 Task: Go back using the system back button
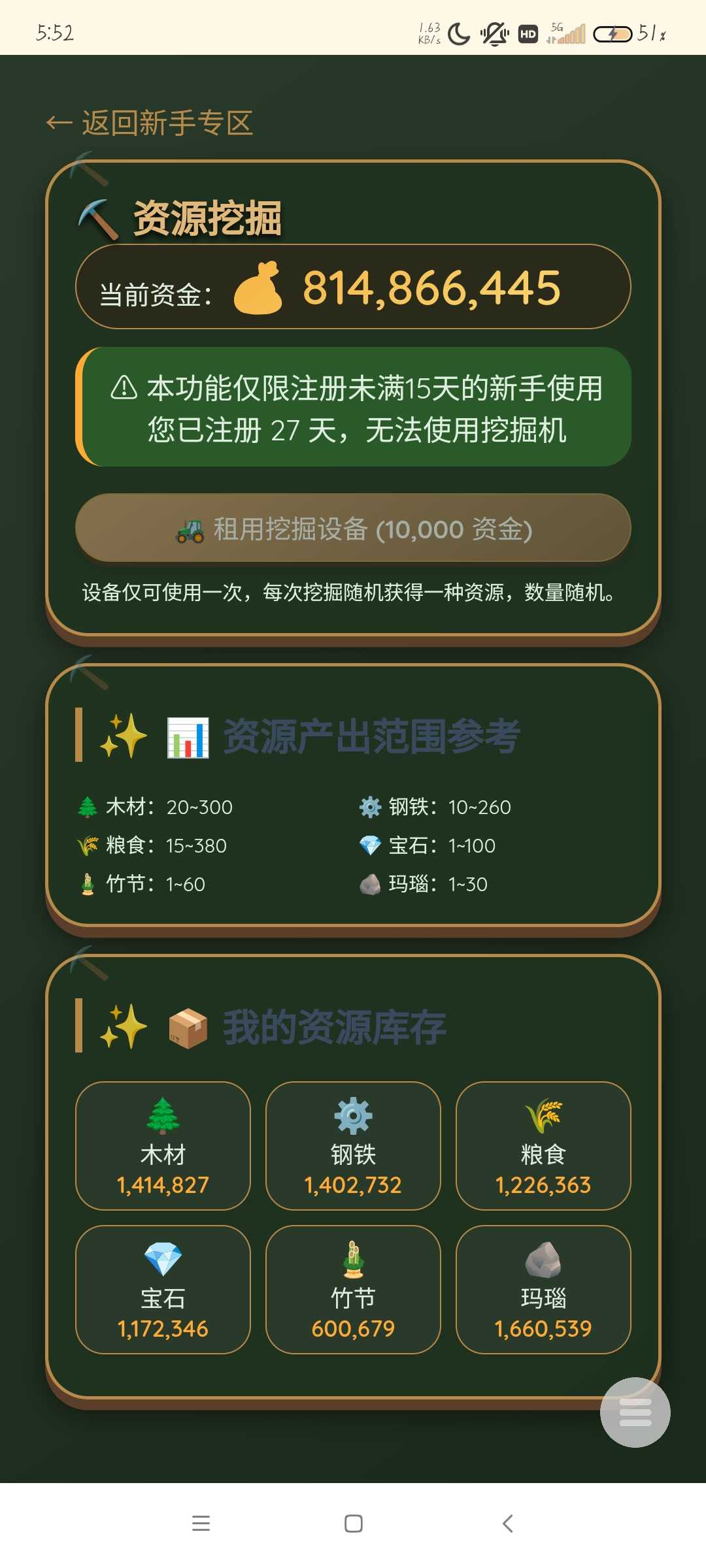(x=507, y=1524)
